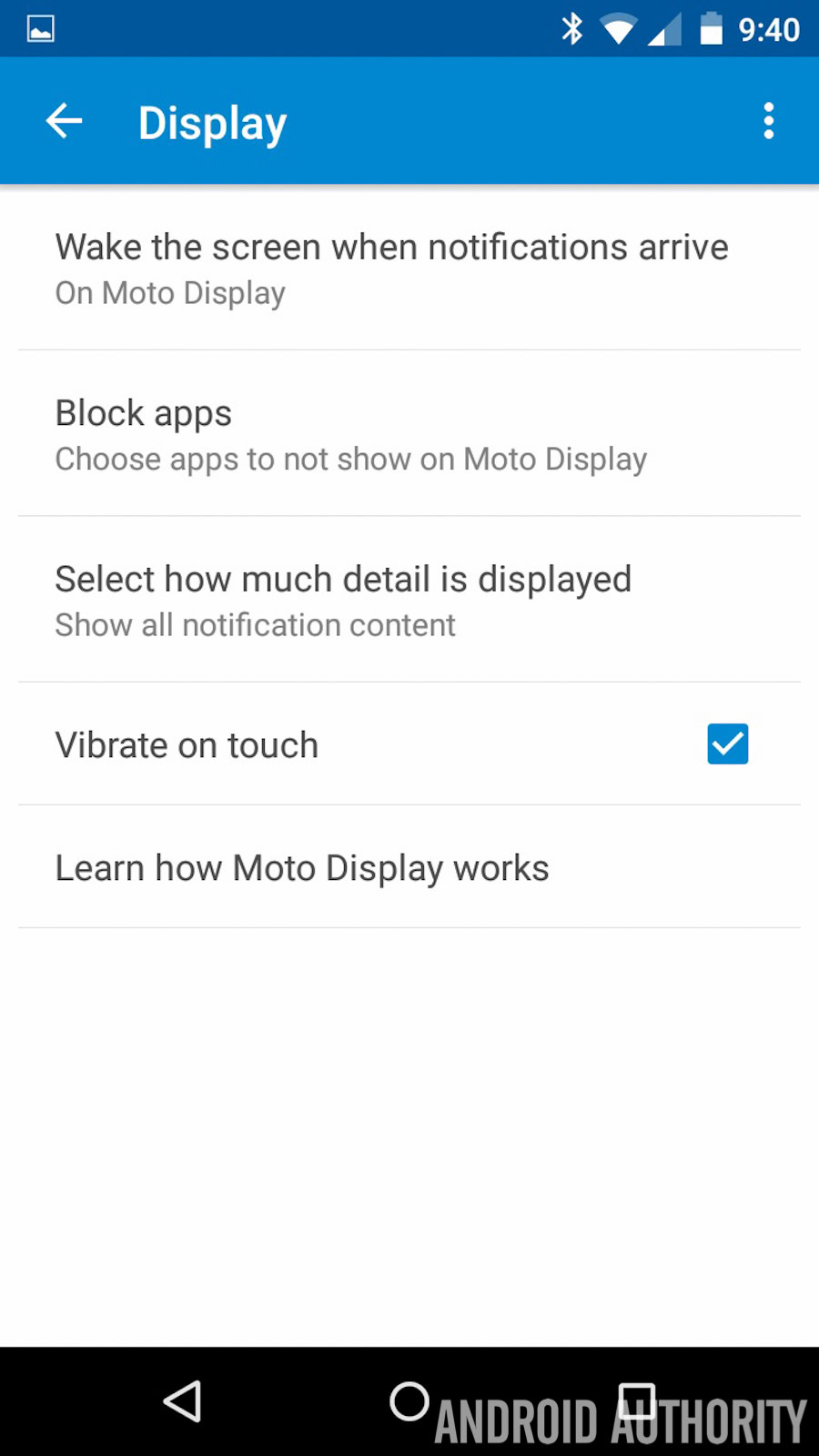Tap the system home button
This screenshot has width=819, height=1456.
click(x=409, y=1401)
